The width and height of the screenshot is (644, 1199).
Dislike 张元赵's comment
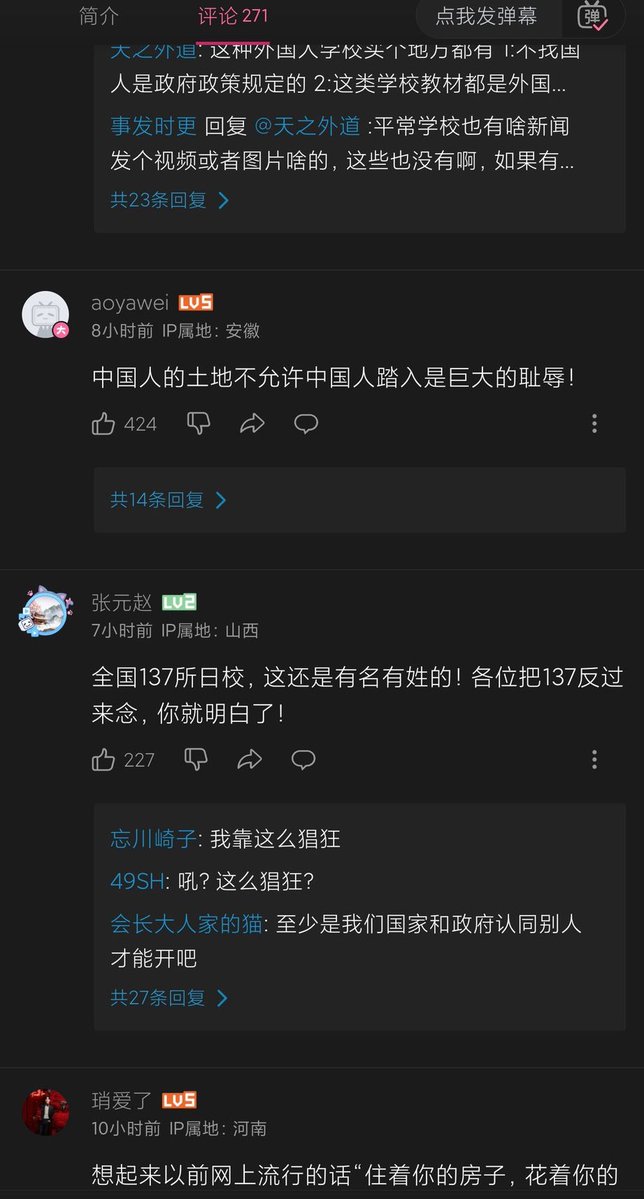point(197,759)
